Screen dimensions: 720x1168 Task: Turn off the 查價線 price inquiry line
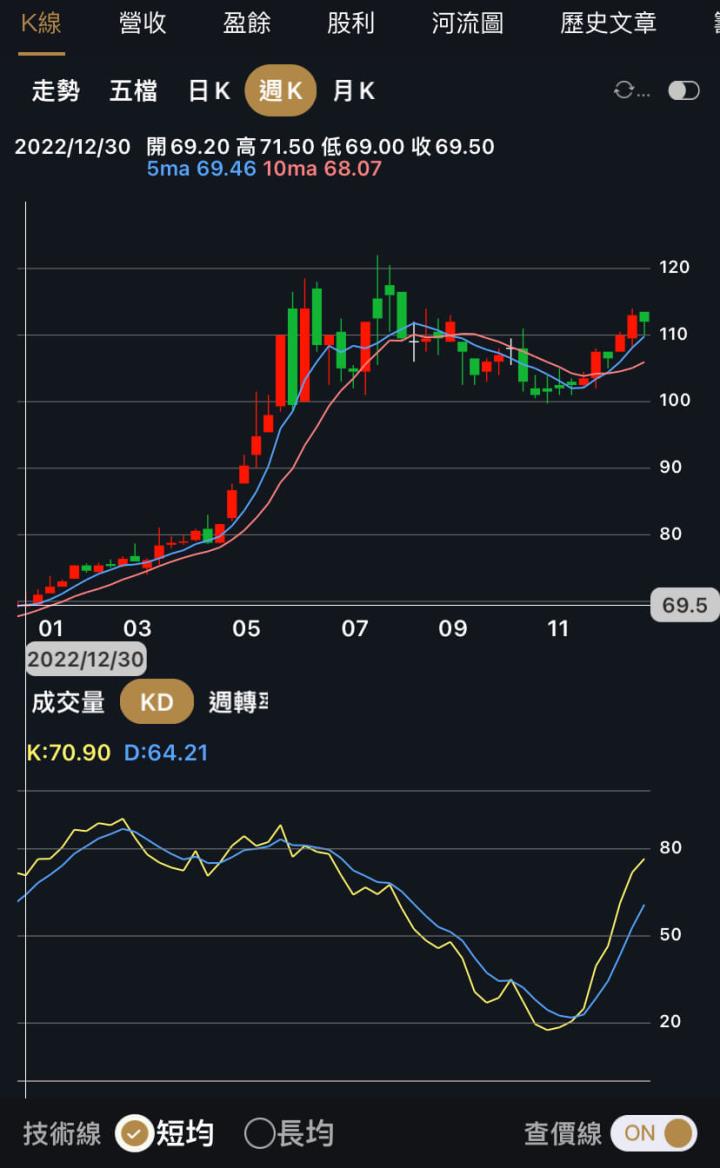point(653,1133)
